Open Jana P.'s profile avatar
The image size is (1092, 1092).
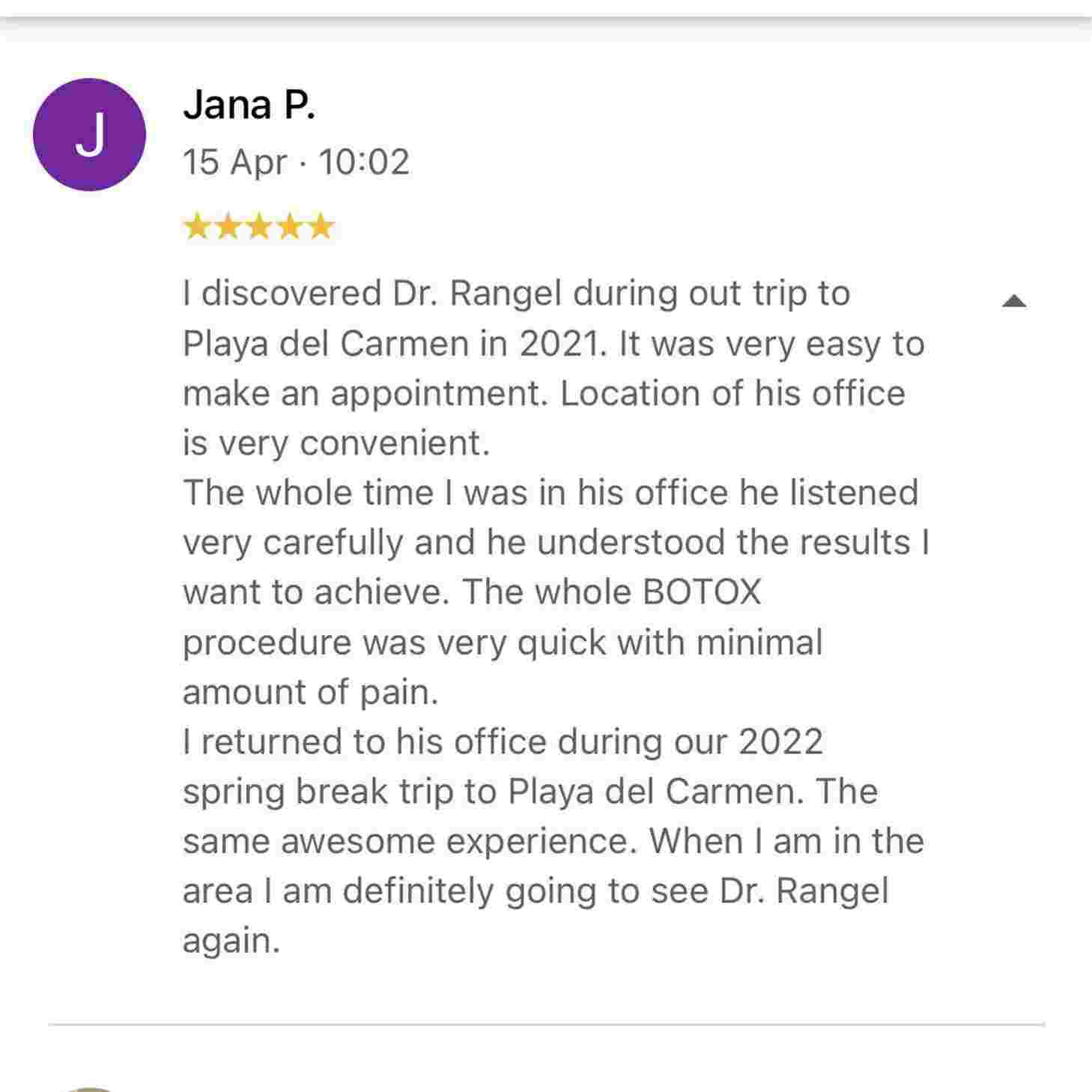click(89, 136)
